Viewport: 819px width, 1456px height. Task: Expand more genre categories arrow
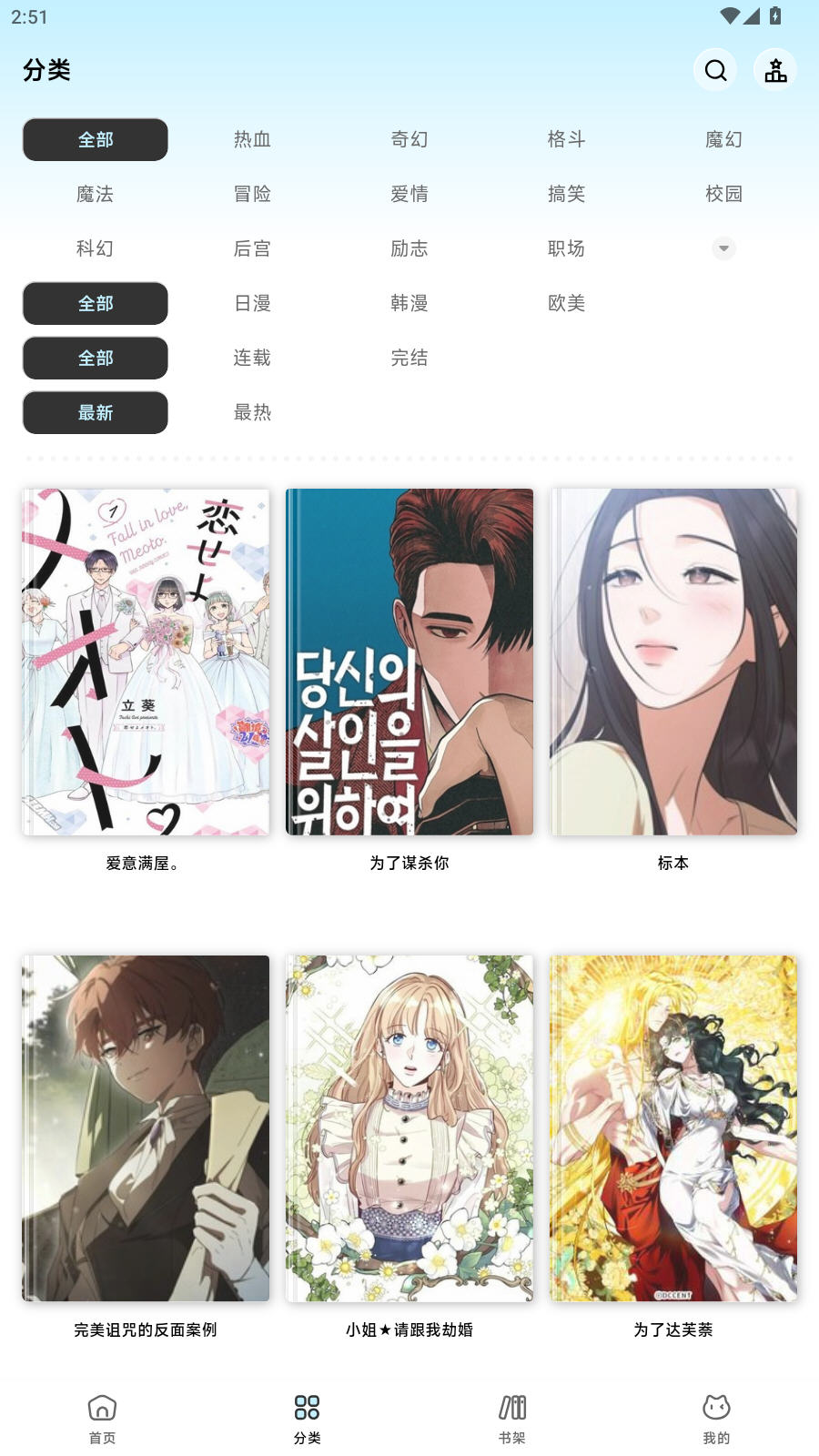click(x=723, y=248)
